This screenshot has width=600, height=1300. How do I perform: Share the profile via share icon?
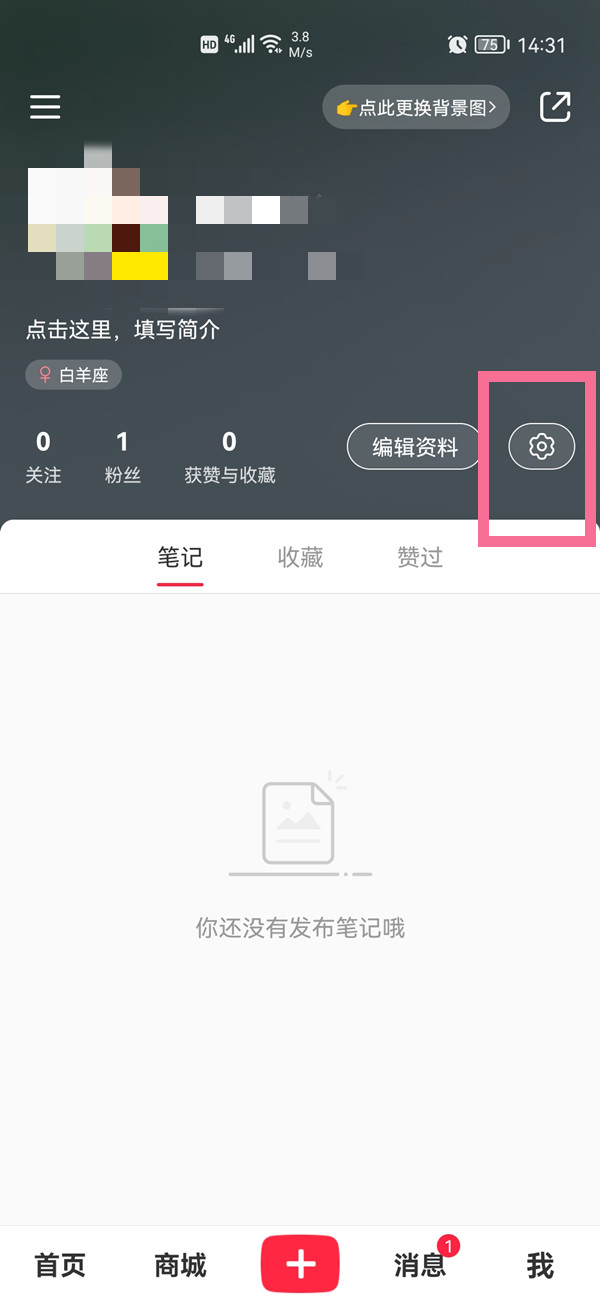tap(555, 107)
